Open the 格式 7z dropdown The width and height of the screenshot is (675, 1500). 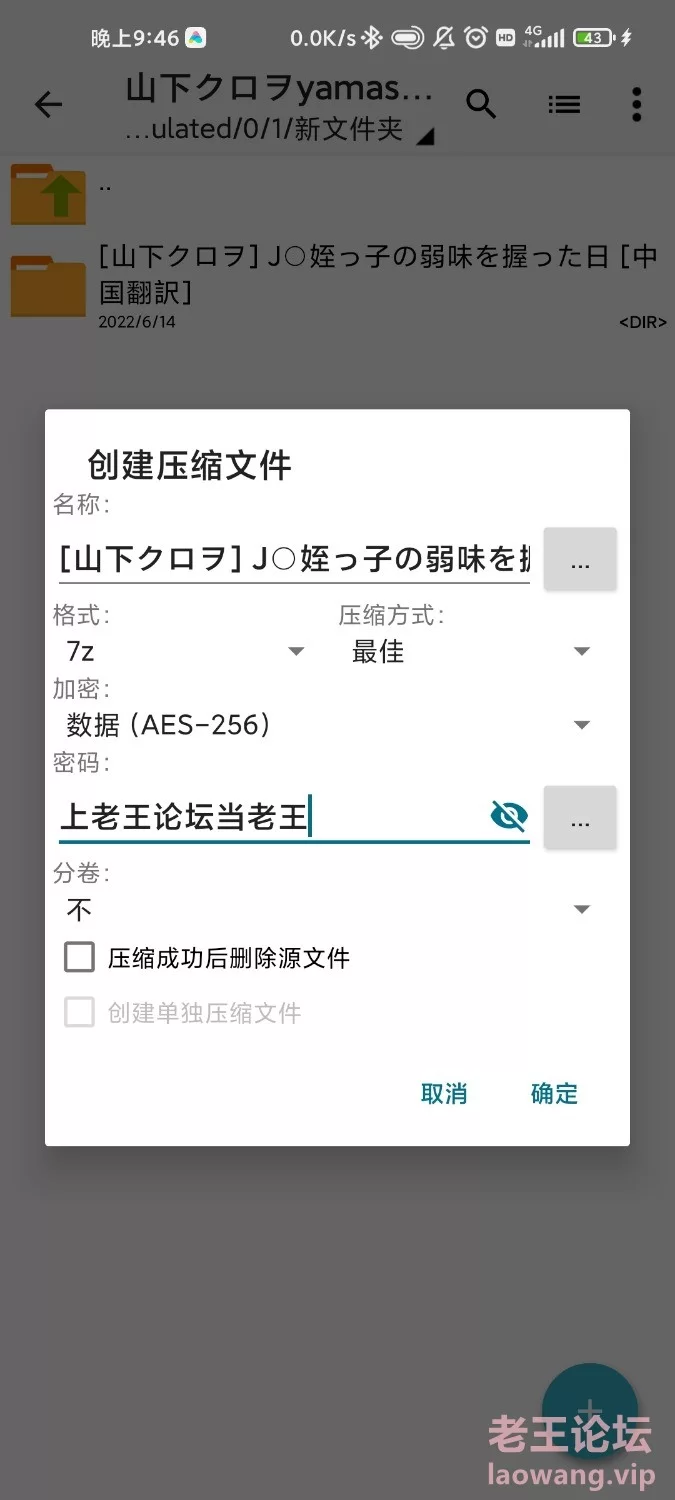[x=185, y=652]
